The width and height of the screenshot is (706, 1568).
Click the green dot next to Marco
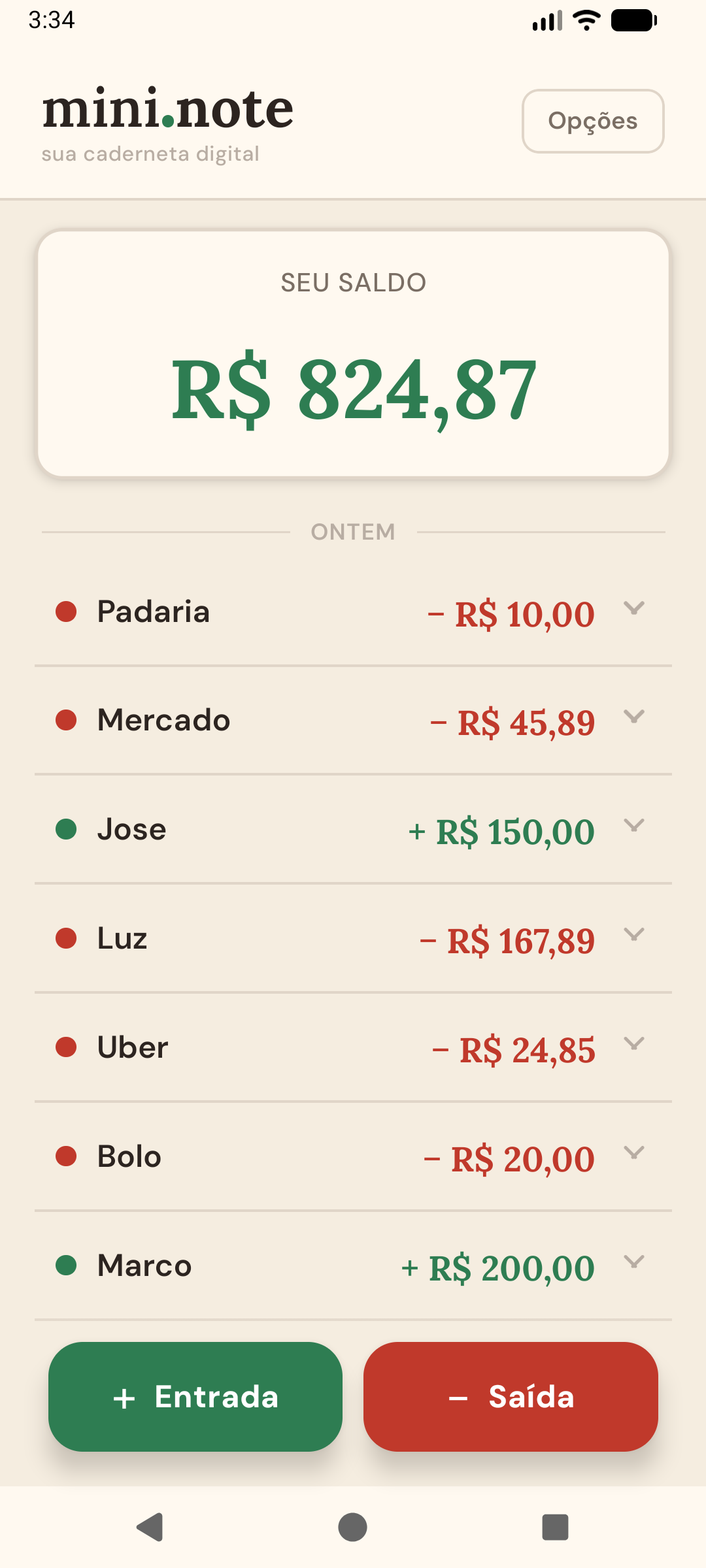(65, 1265)
